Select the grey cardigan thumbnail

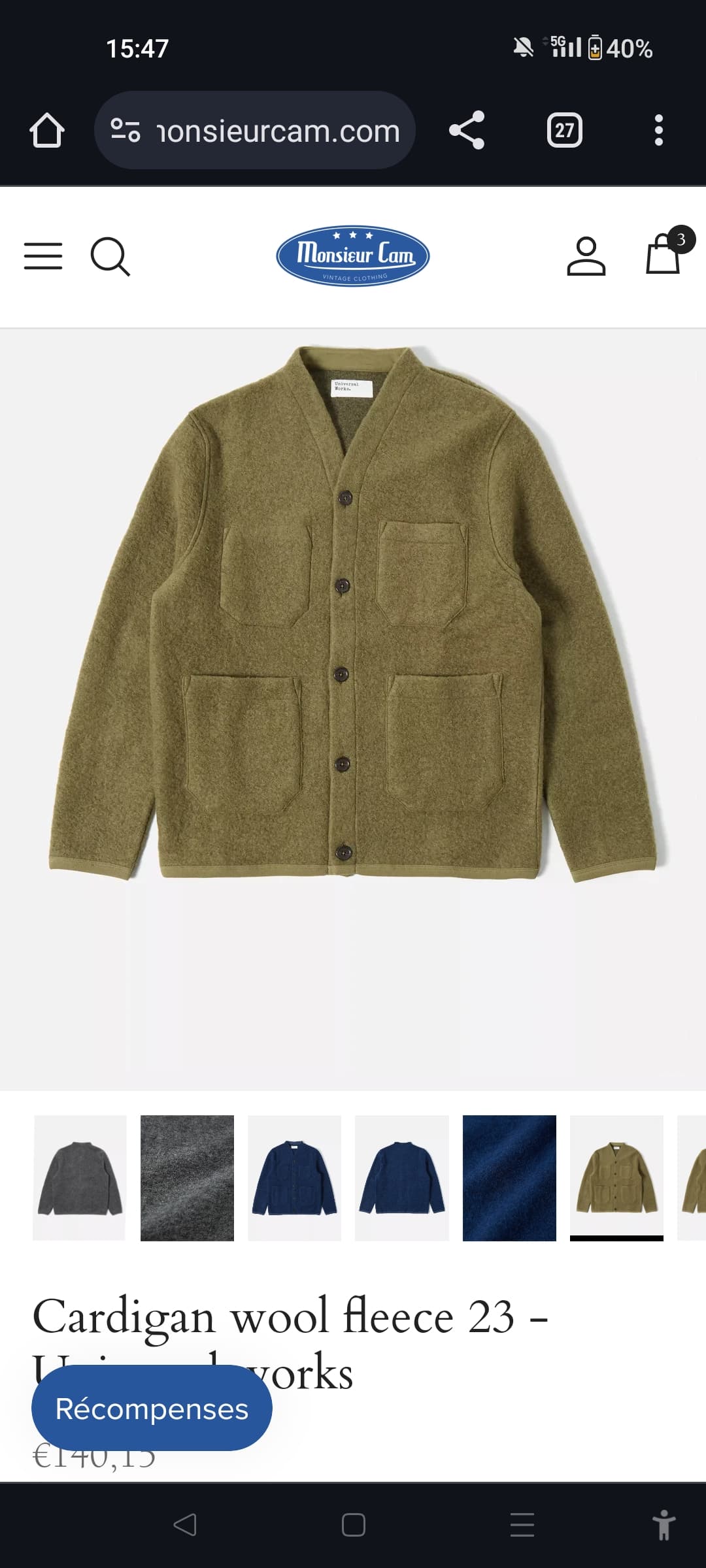click(x=80, y=1178)
